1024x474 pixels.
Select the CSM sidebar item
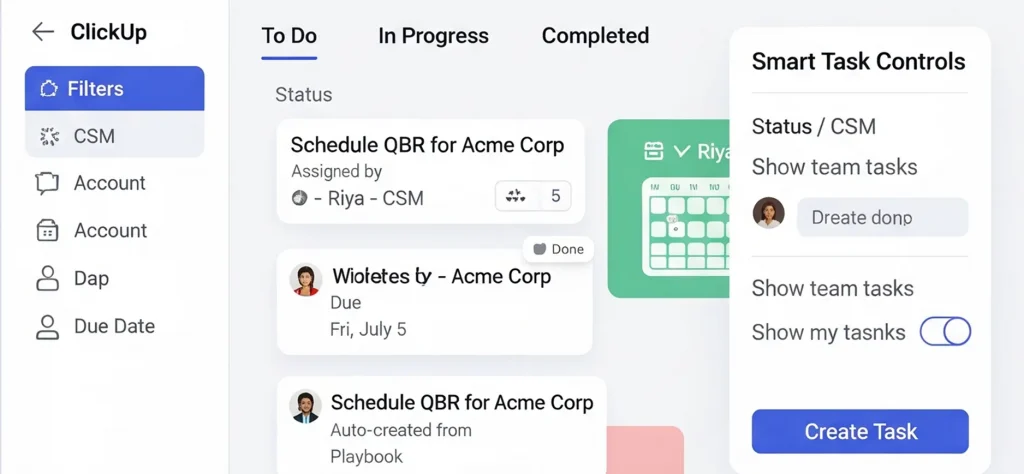[x=114, y=136]
